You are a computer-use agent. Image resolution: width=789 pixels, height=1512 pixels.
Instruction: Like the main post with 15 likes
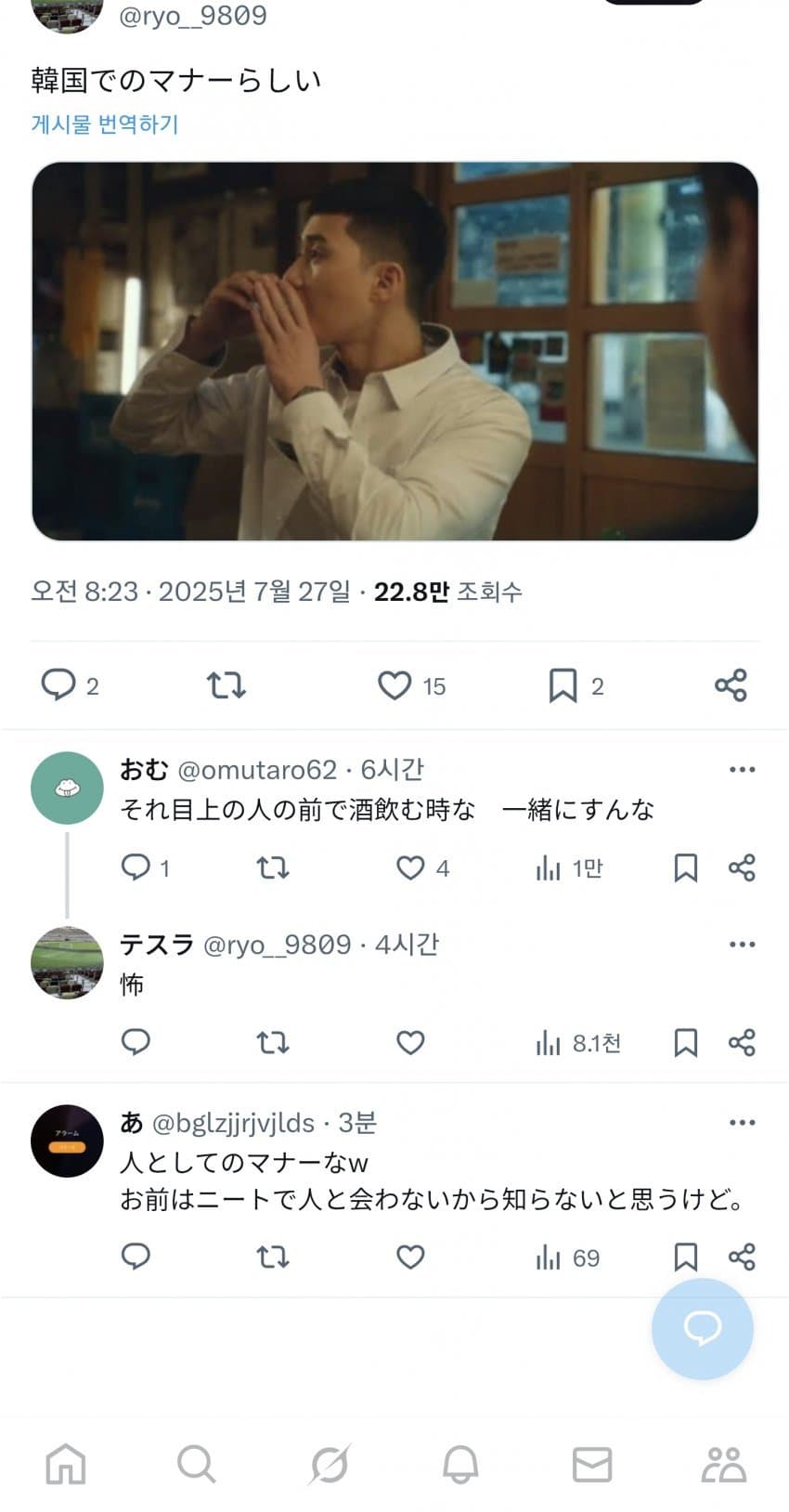(x=394, y=685)
